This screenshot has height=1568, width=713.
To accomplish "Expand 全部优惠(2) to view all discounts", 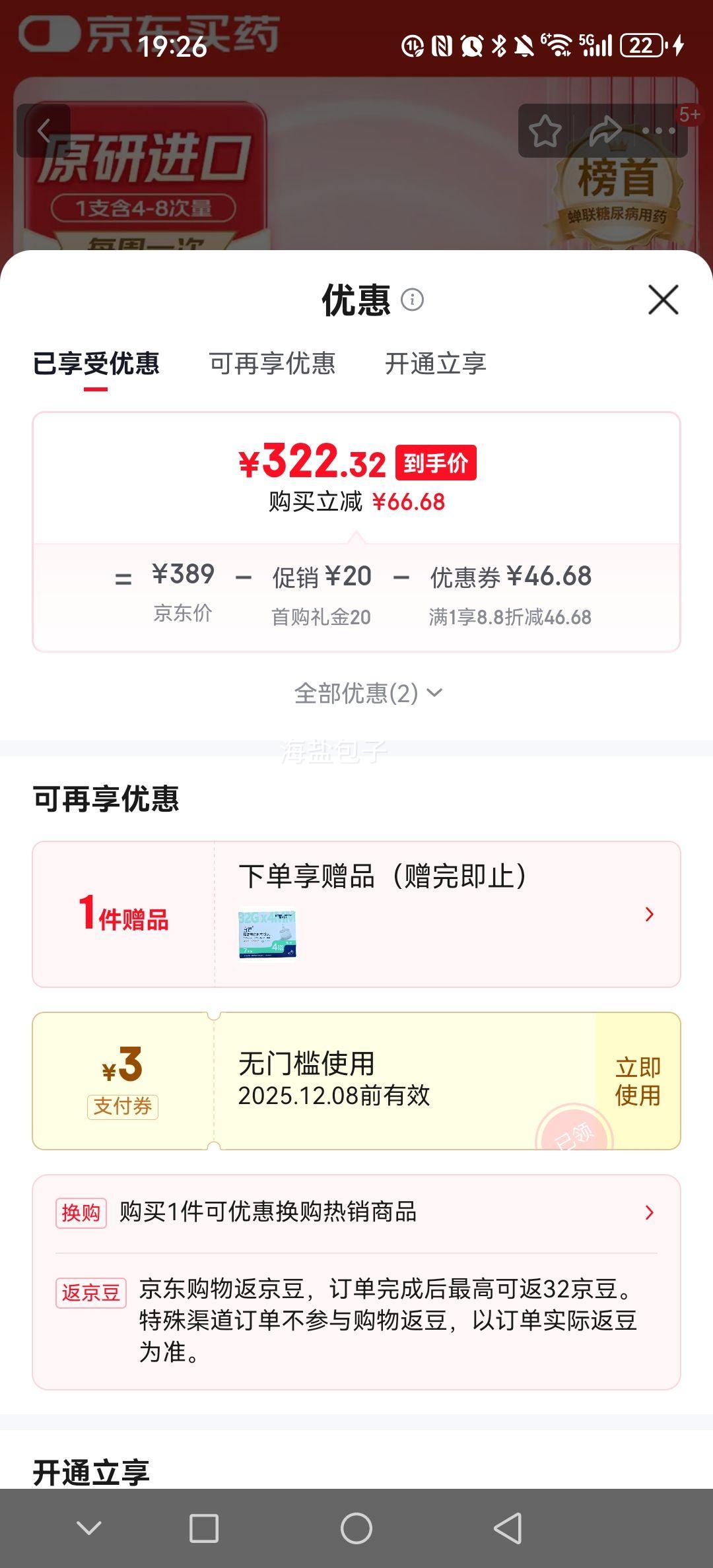I will pos(367,694).
